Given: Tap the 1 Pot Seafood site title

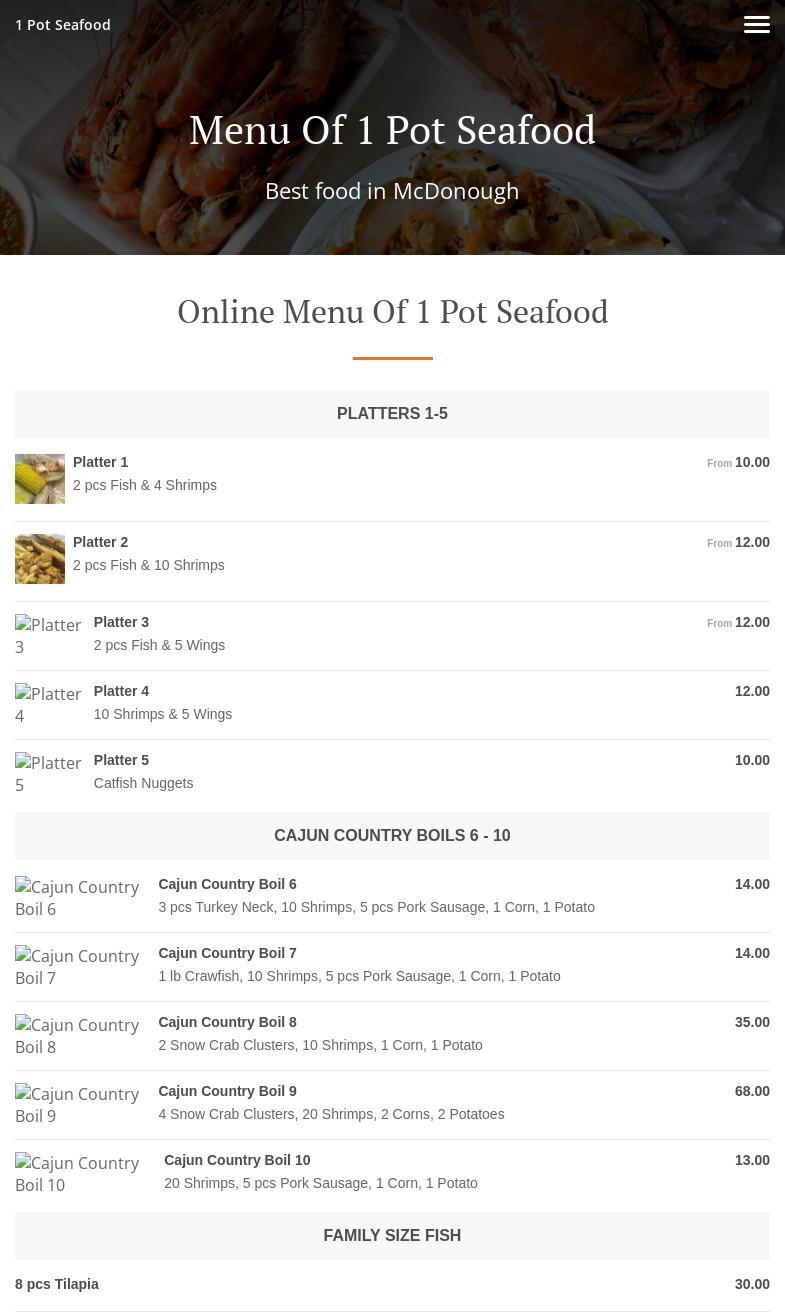Looking at the screenshot, I should pos(63,25).
